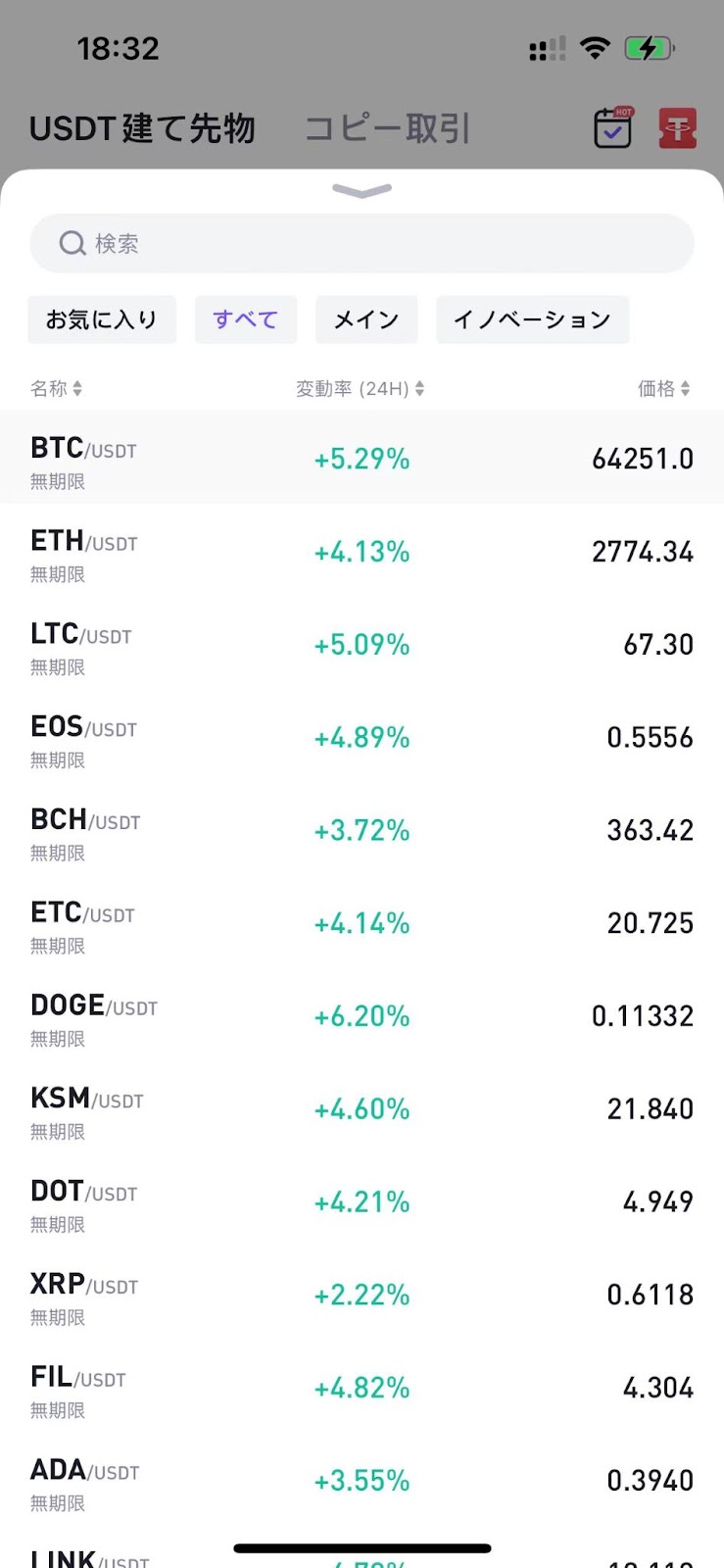The width and height of the screenshot is (724, 1568).
Task: Select the すべて filter chip
Action: coord(246,319)
